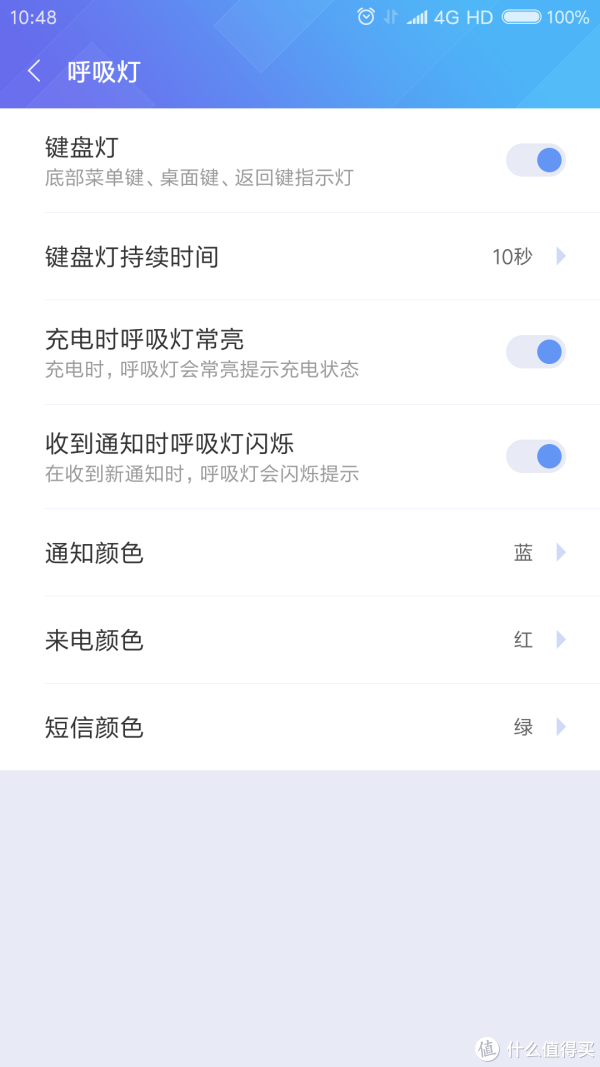Turn off the 键盘灯 switch
The height and width of the screenshot is (1067, 600).
[x=535, y=161]
